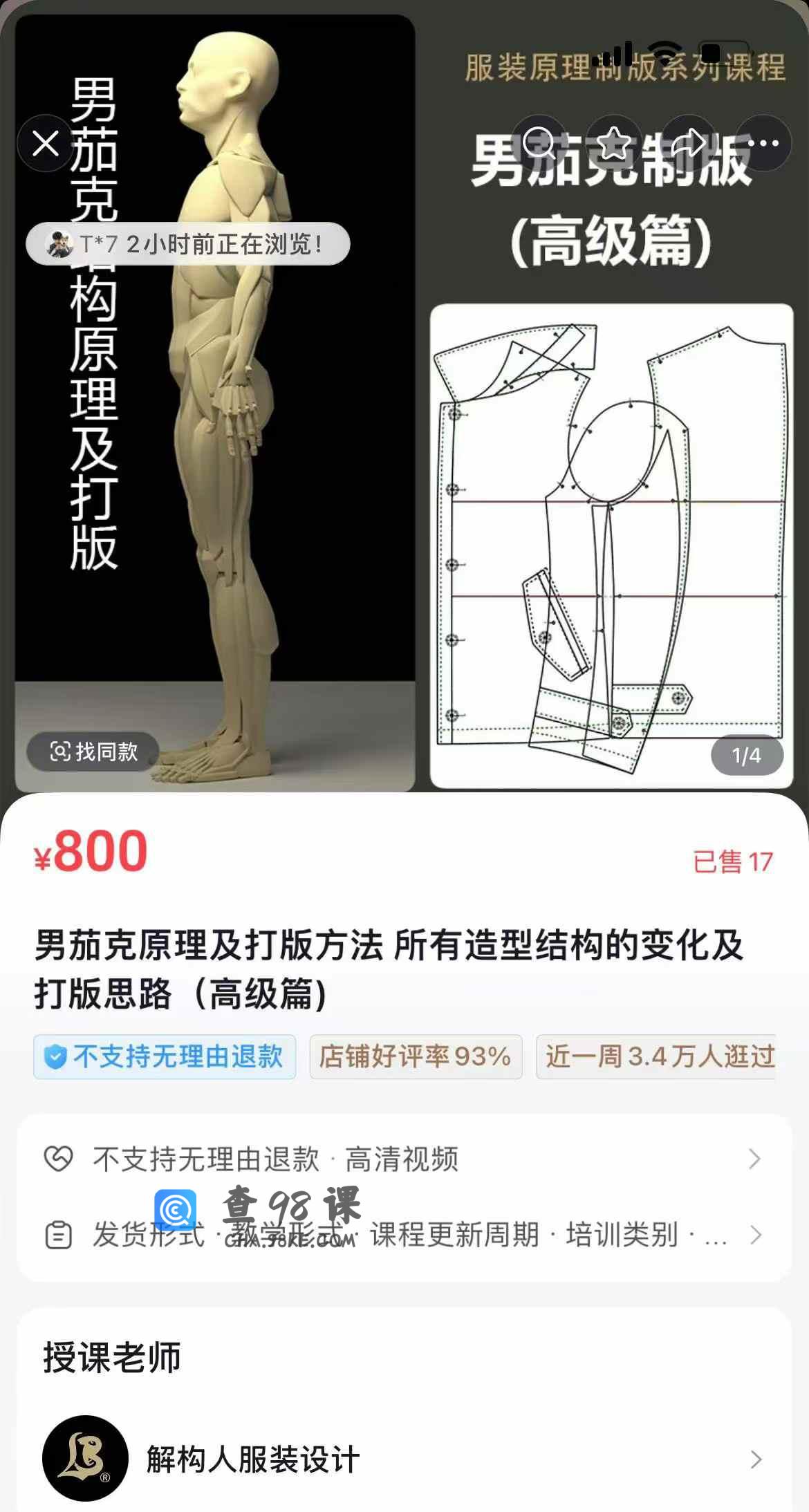Tap the 店铺好评率93% chip
Screen dimensions: 809x1512
[416, 1056]
